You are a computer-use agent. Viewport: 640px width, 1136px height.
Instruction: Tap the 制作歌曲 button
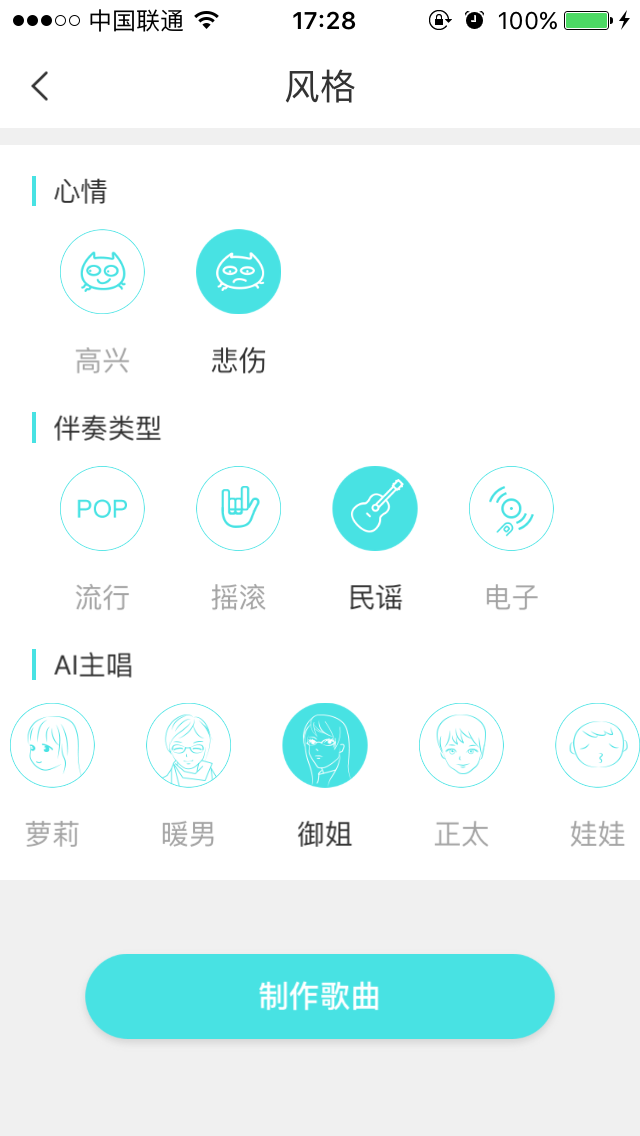pyautogui.click(x=320, y=996)
